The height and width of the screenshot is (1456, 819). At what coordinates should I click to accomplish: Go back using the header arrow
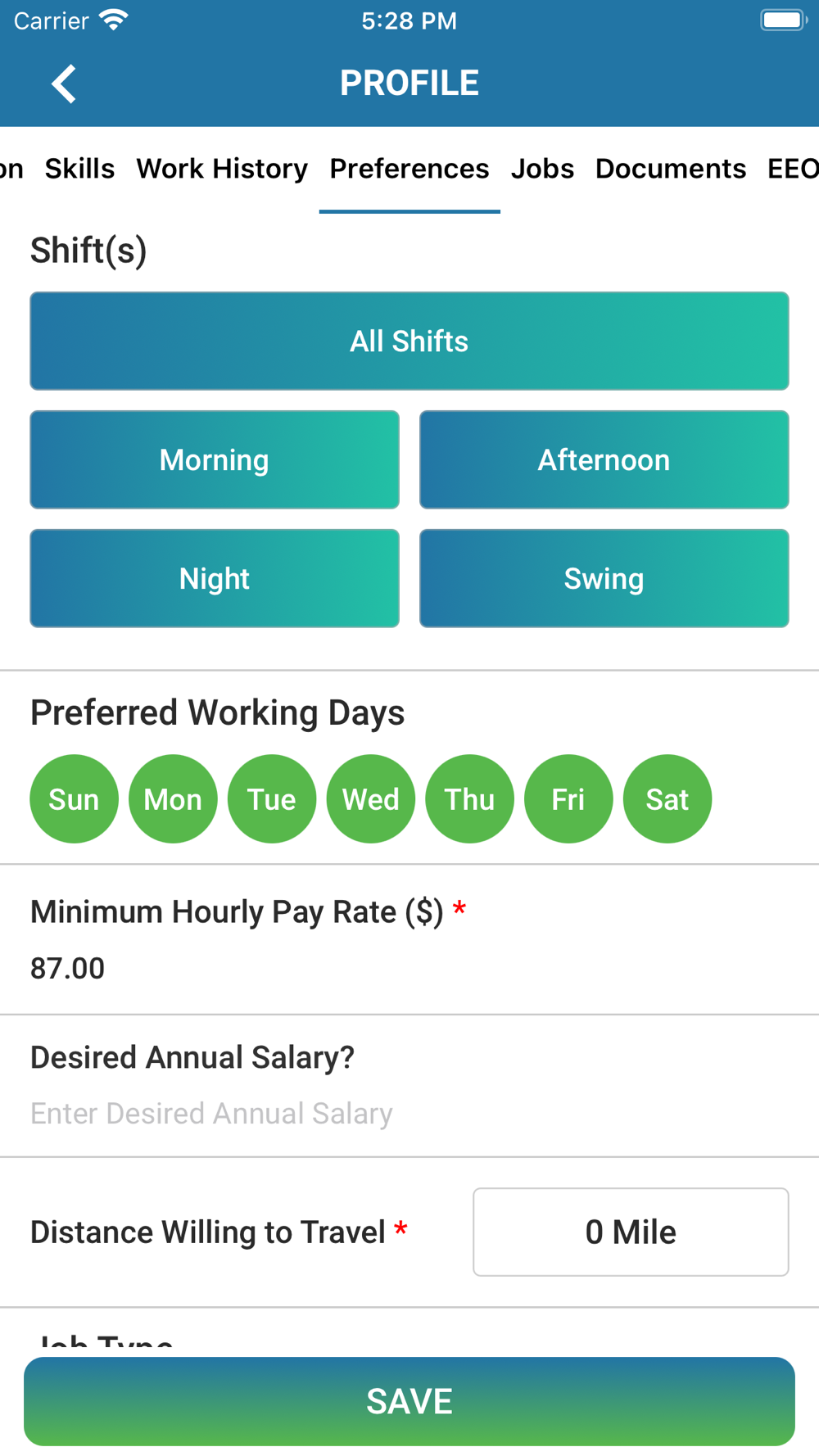coord(64,84)
